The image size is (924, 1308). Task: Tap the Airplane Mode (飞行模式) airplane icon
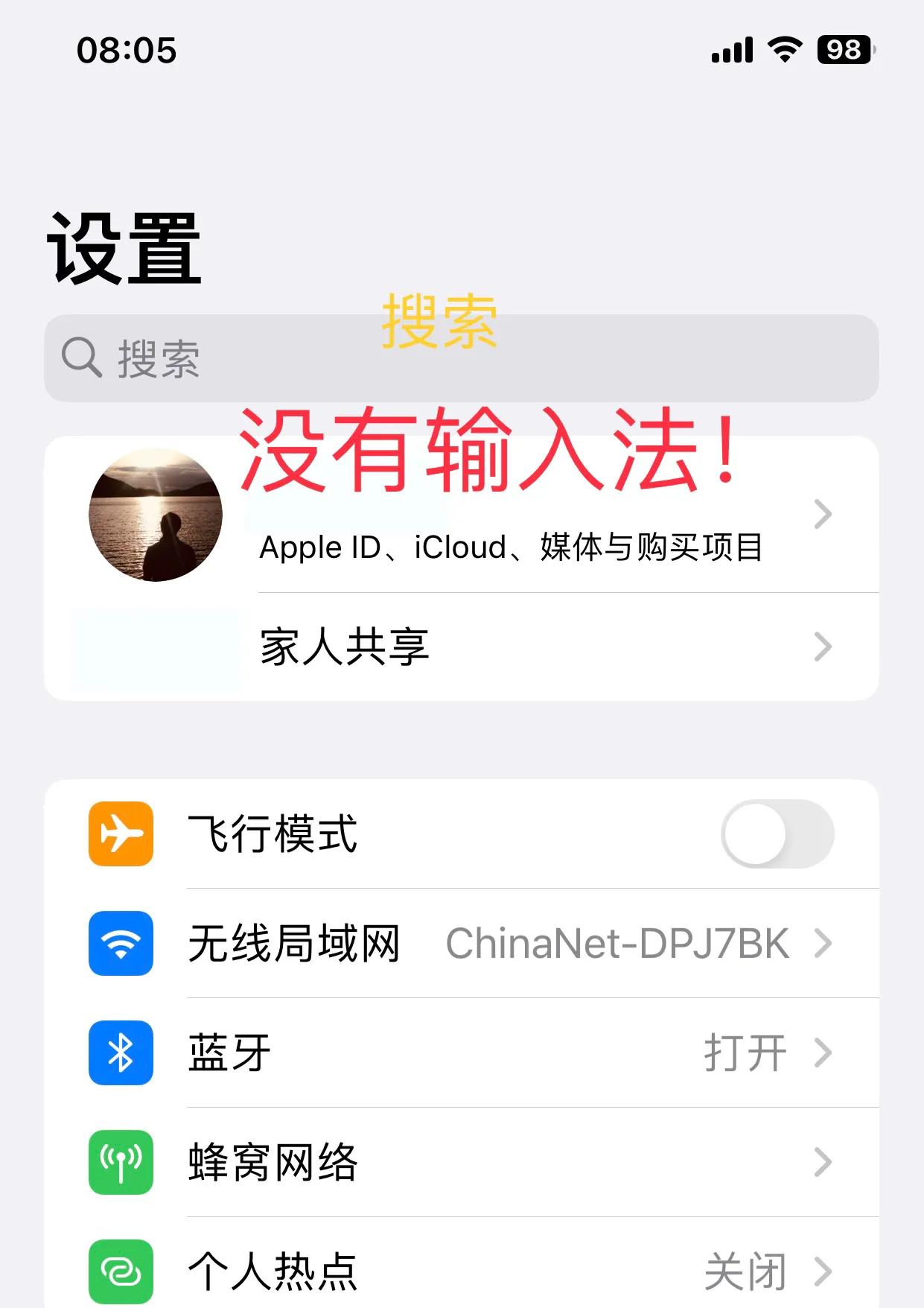click(120, 835)
